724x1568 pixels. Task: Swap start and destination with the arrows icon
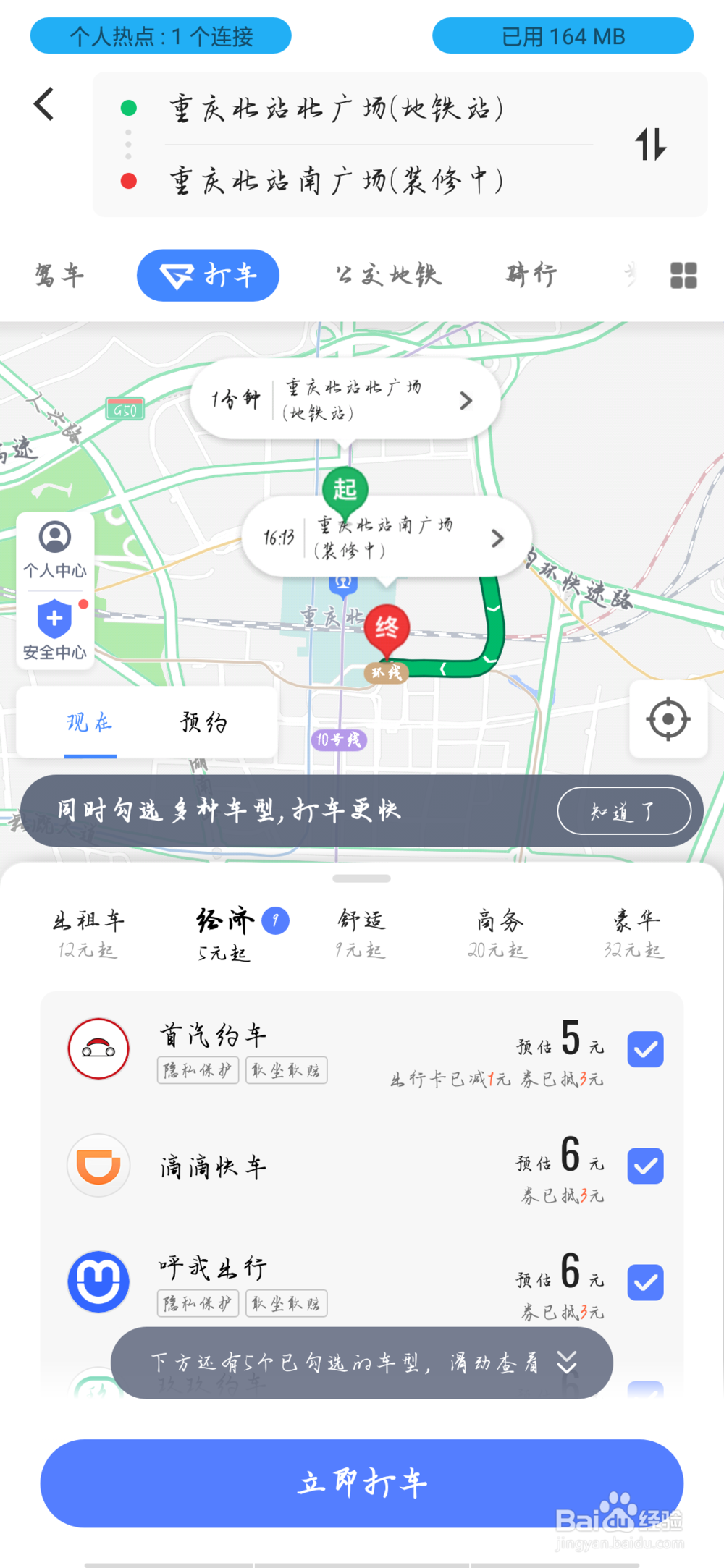(x=651, y=145)
